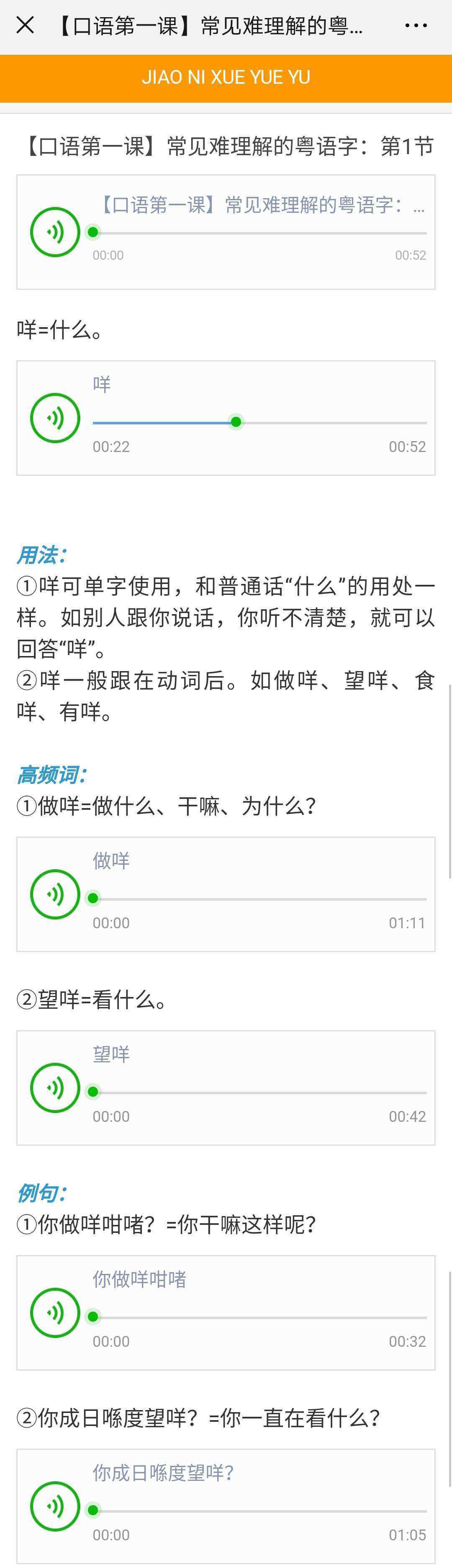Seek along the 做咩 audio progress bar
Image resolution: width=452 pixels, height=1568 pixels.
point(260,899)
